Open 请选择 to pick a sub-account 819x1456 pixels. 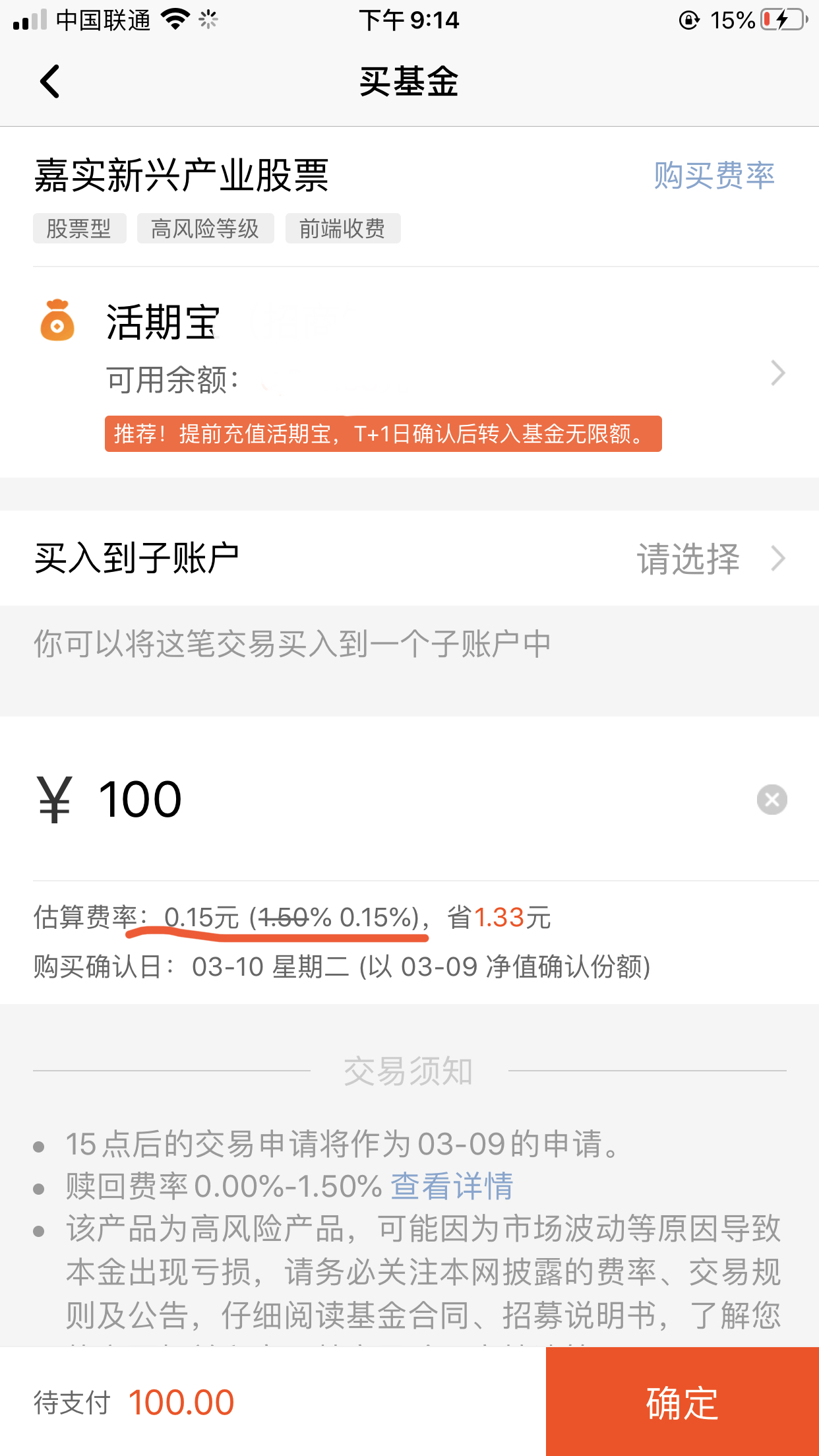point(688,558)
